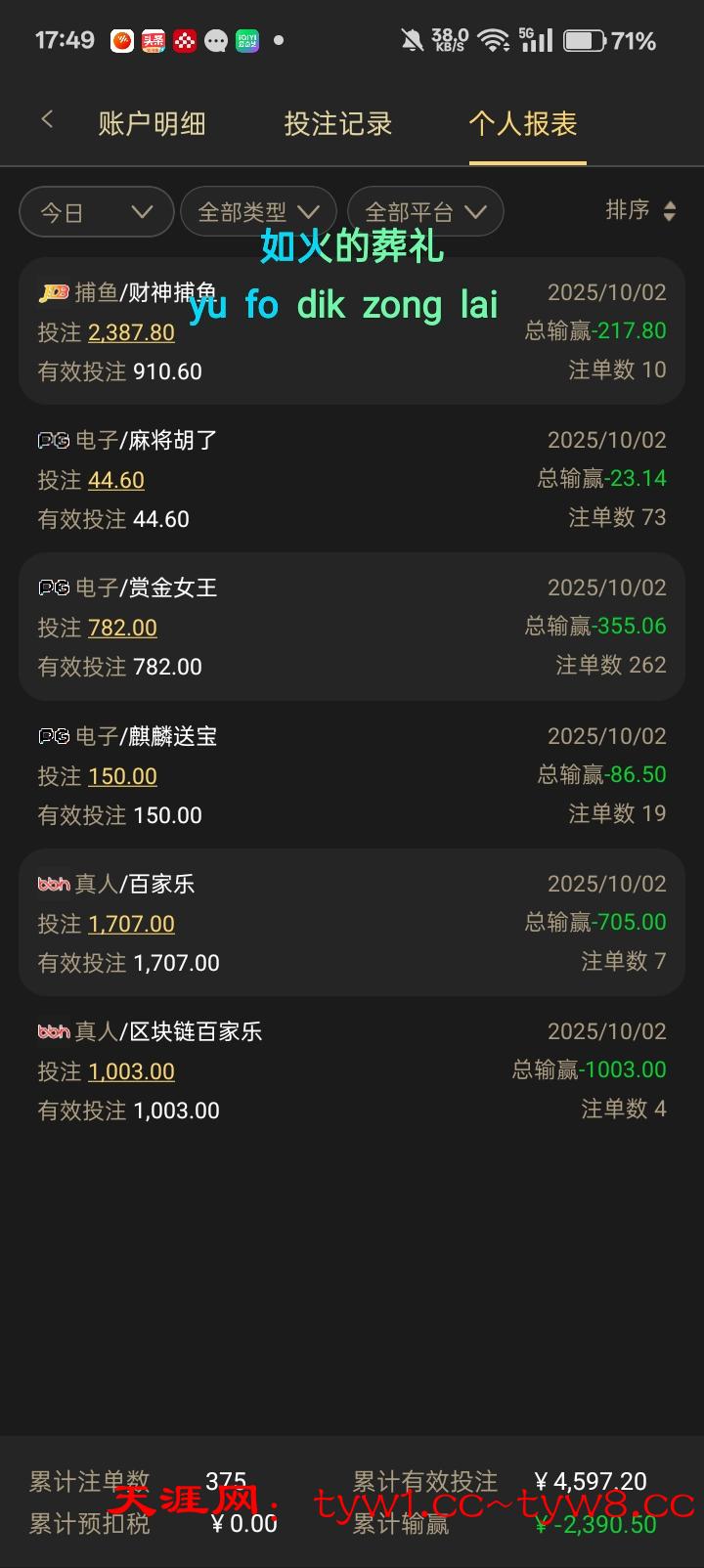This screenshot has width=704, height=1568.
Task: Expand the 今日 date dropdown
Action: (96, 212)
